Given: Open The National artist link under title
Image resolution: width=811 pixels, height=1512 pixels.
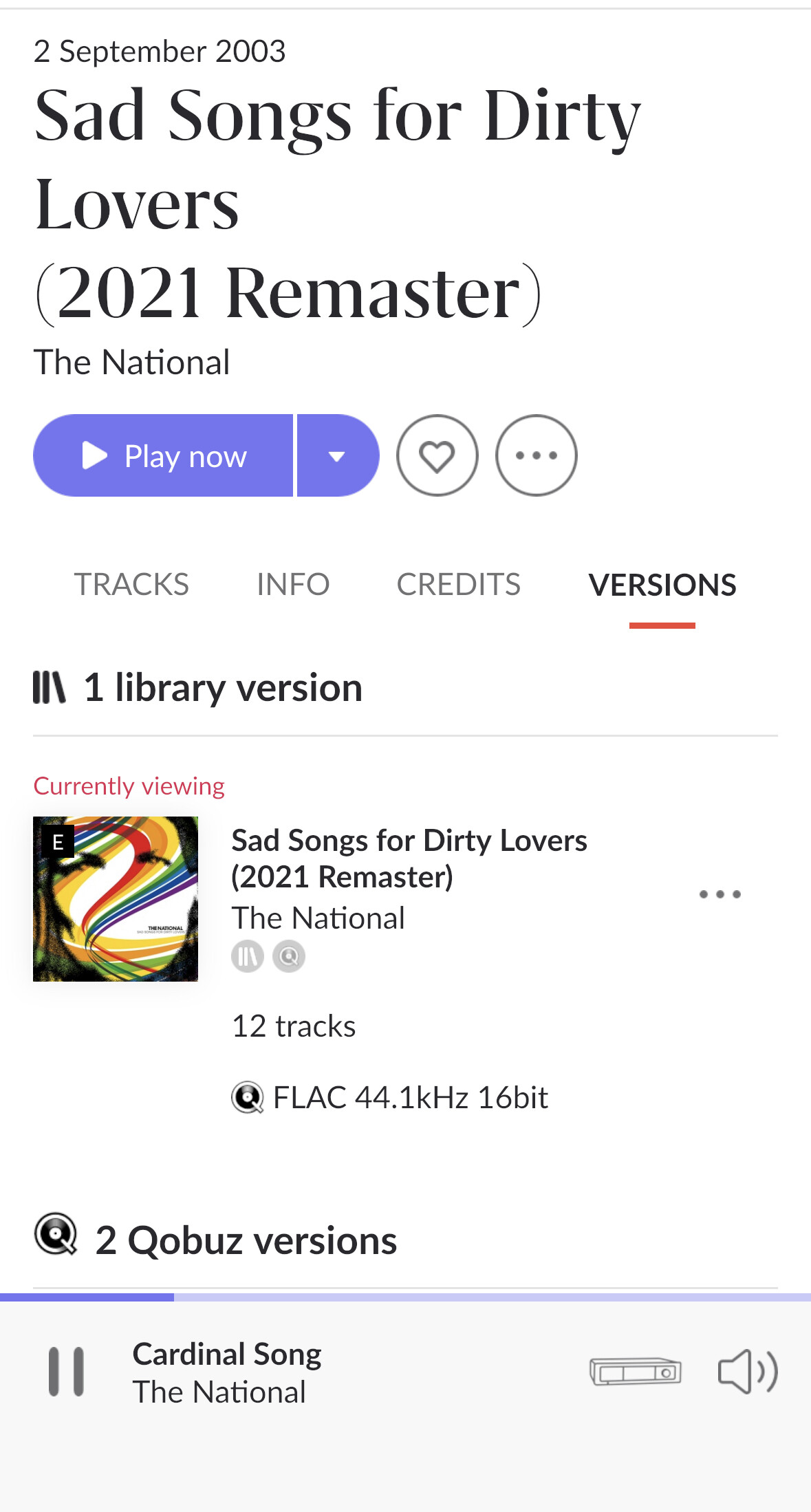Looking at the screenshot, I should tap(132, 363).
